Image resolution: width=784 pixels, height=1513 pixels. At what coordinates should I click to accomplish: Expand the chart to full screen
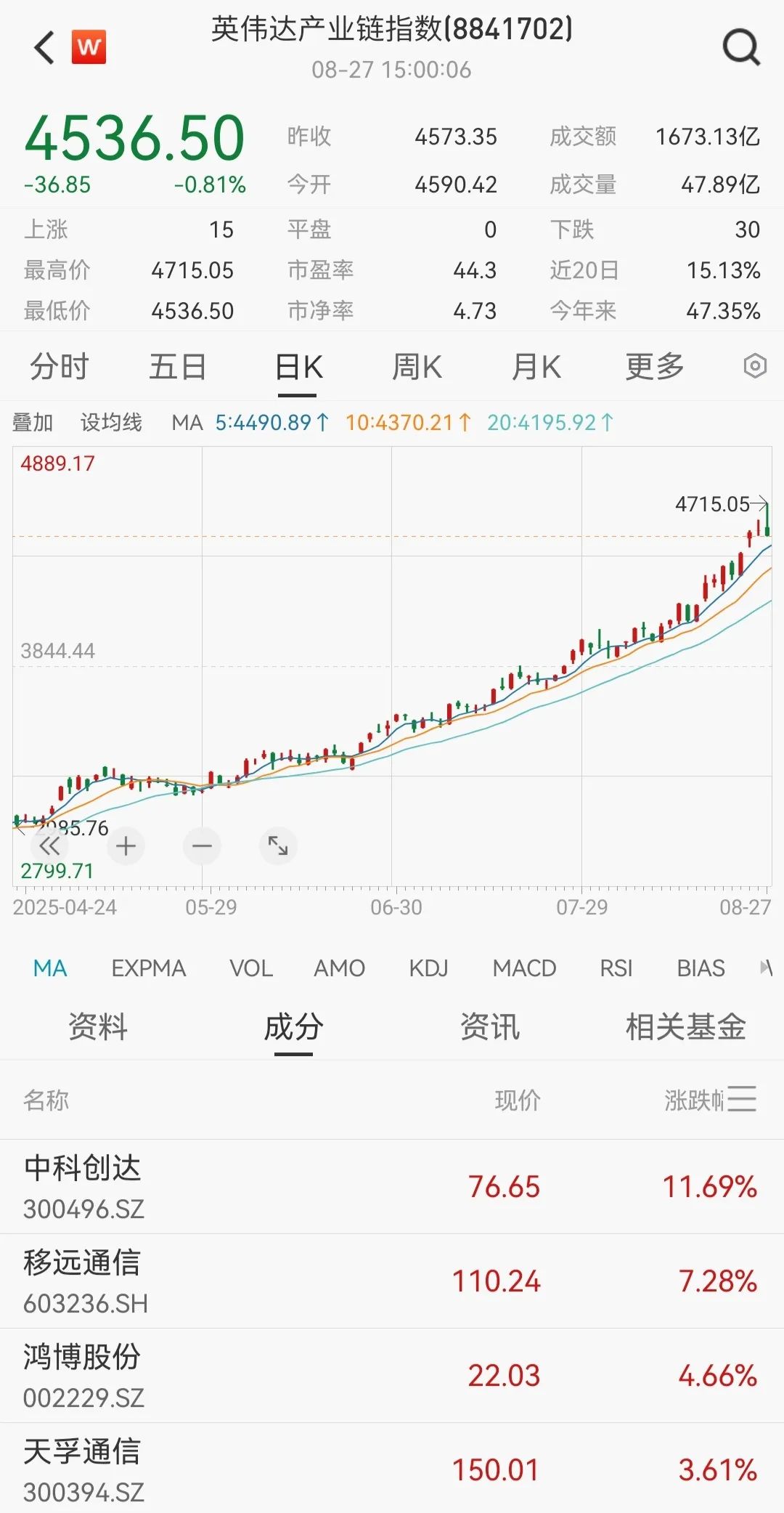[278, 845]
